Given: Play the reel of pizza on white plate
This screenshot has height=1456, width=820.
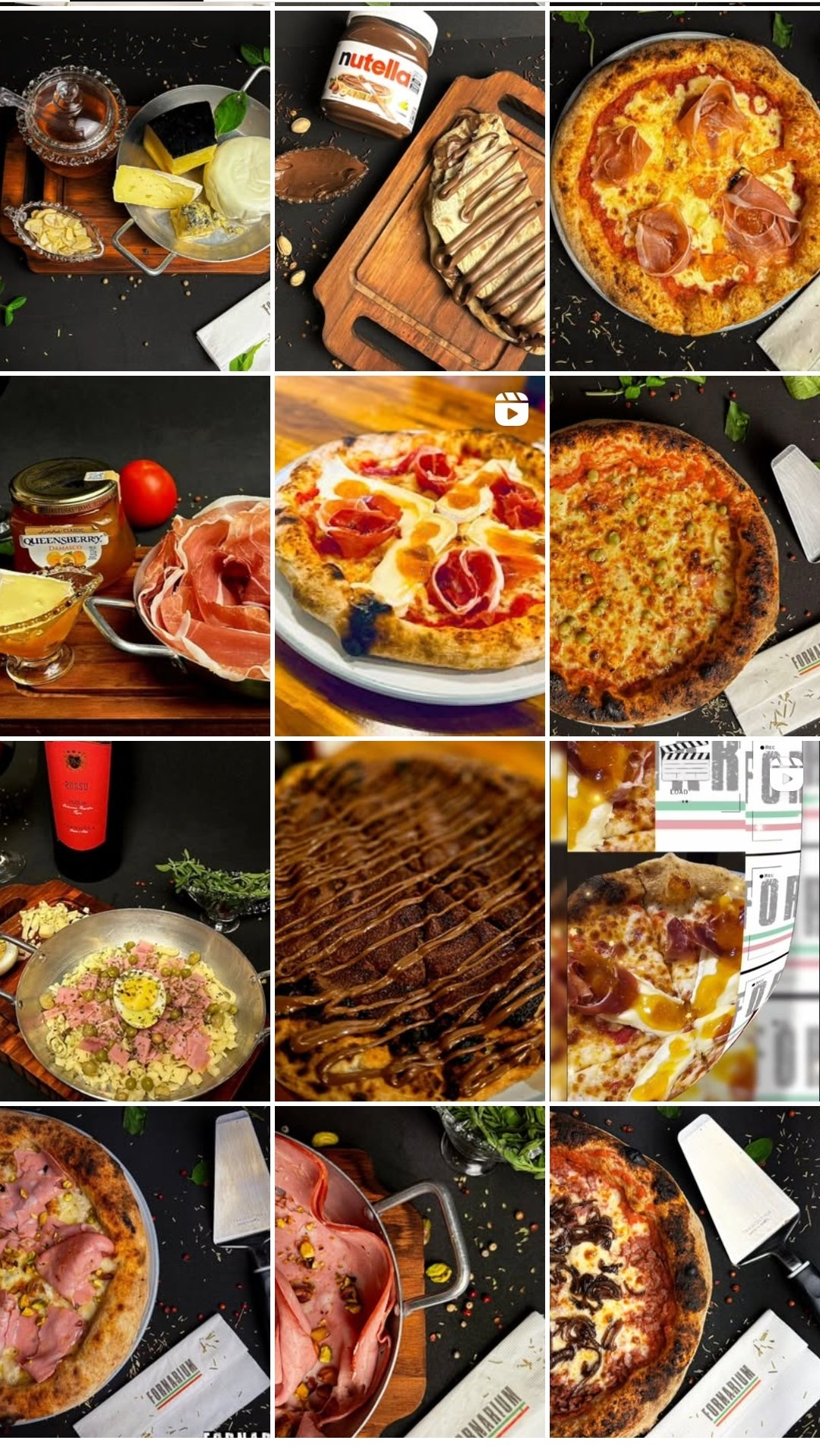Looking at the screenshot, I should pos(410,556).
